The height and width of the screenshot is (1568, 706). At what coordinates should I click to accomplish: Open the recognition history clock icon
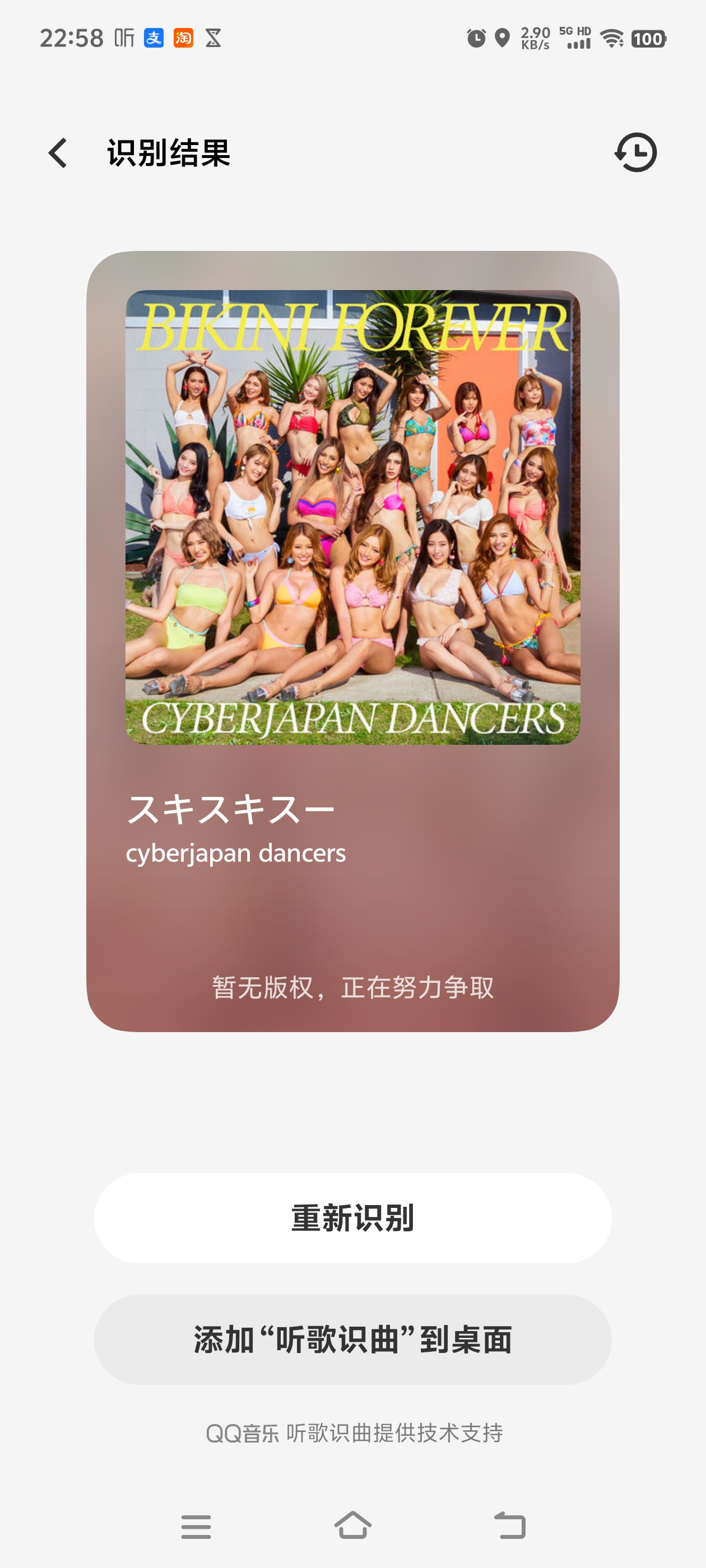(635, 152)
